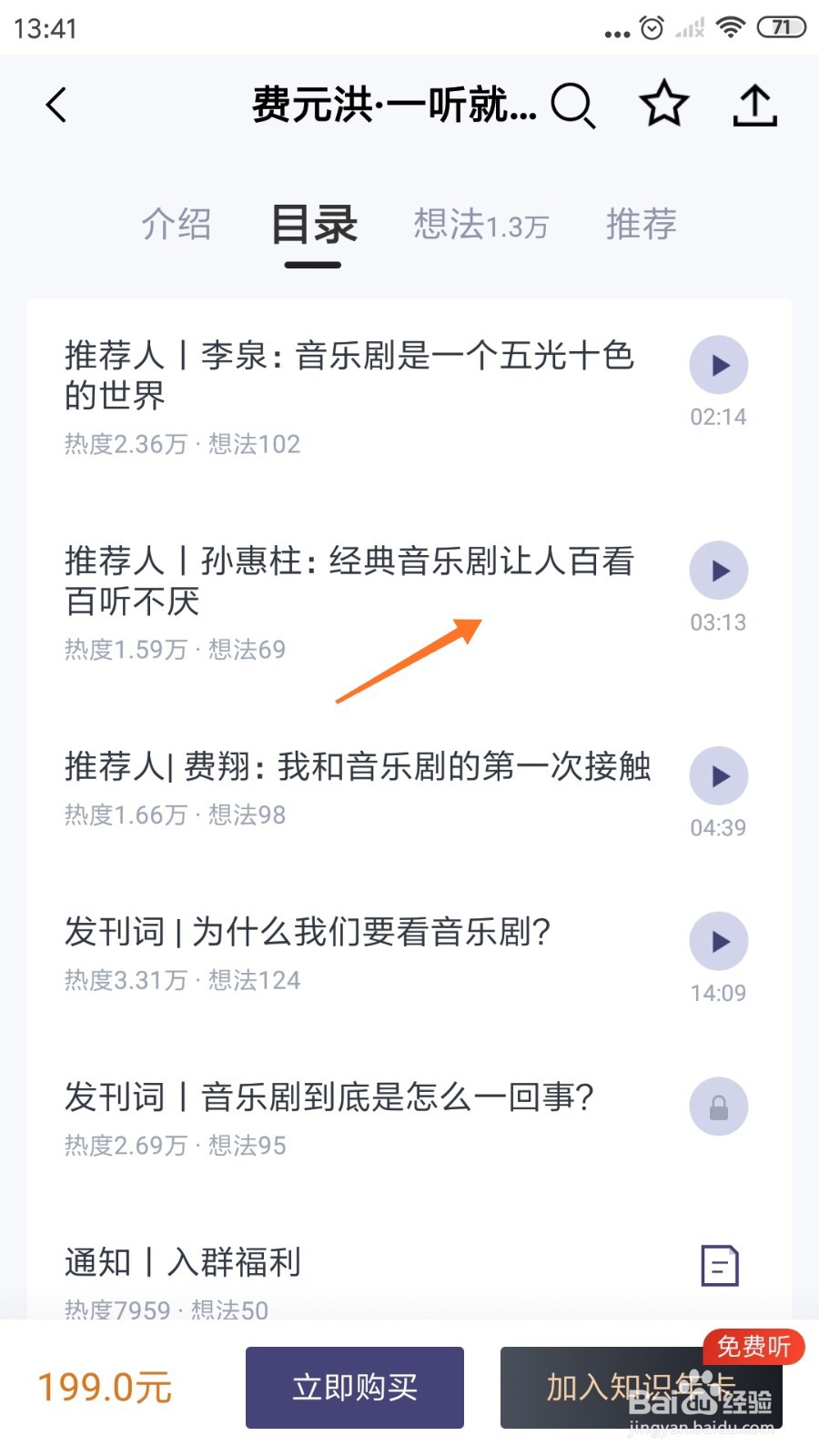Image resolution: width=819 pixels, height=1456 pixels.
Task: Open the alarm clock in the status bar
Action: (x=652, y=26)
